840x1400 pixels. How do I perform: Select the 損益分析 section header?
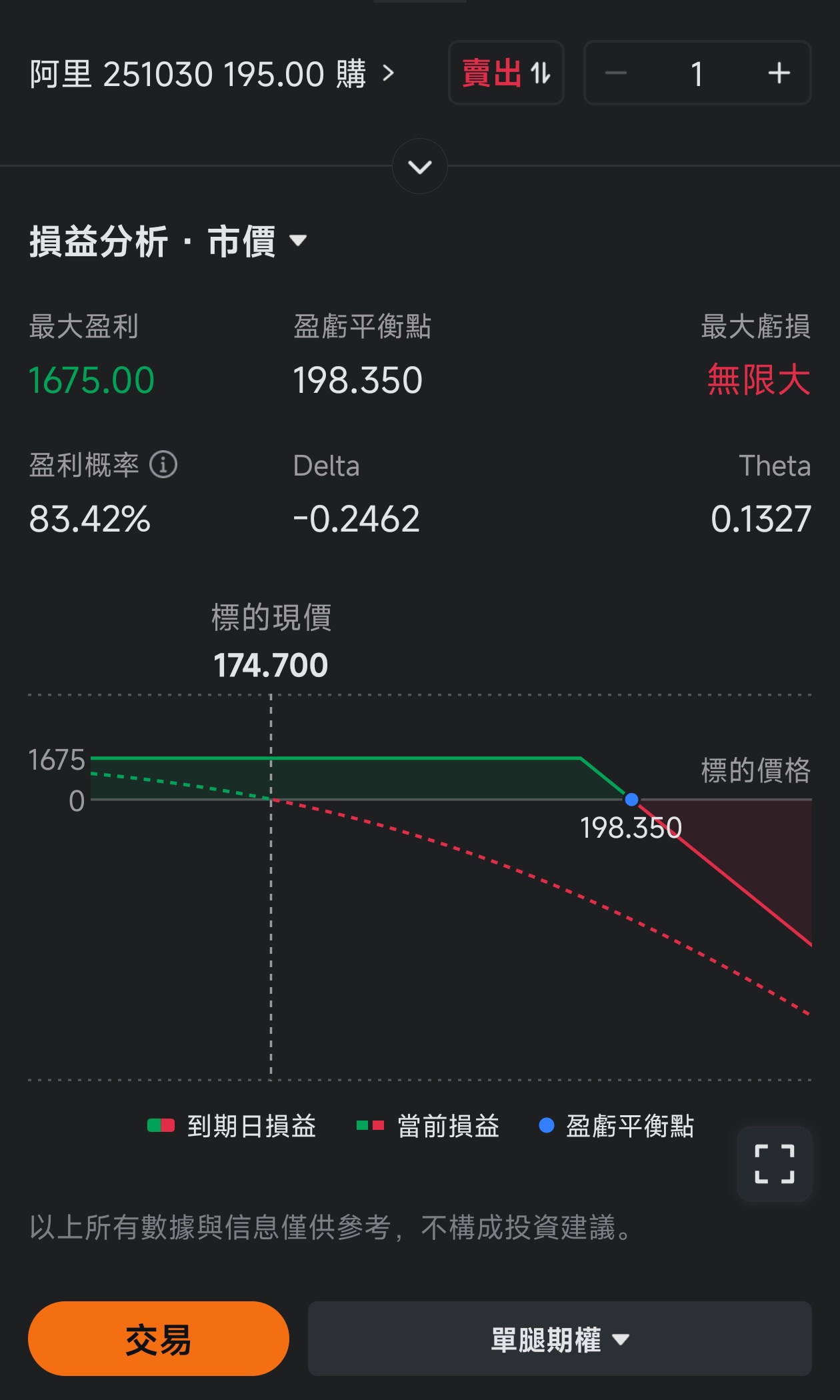point(97,241)
